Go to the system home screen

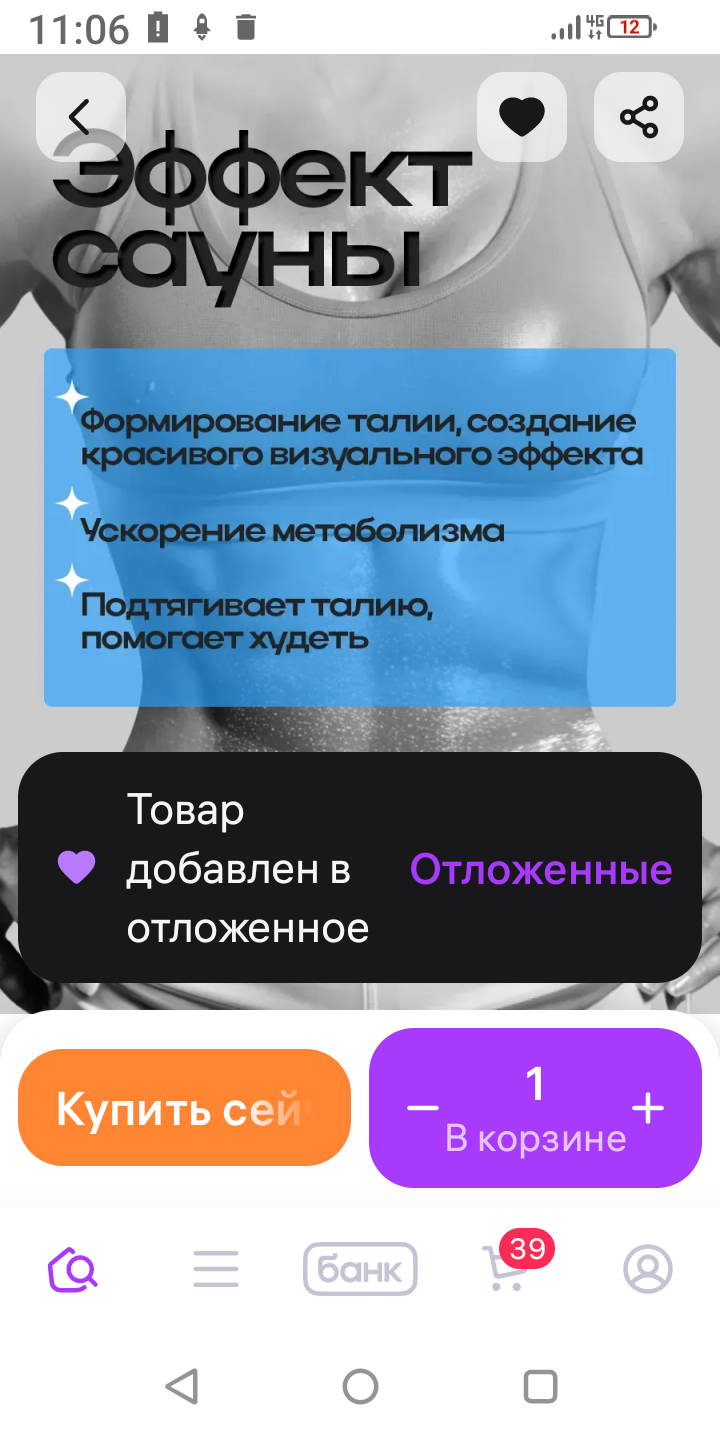pos(360,1387)
